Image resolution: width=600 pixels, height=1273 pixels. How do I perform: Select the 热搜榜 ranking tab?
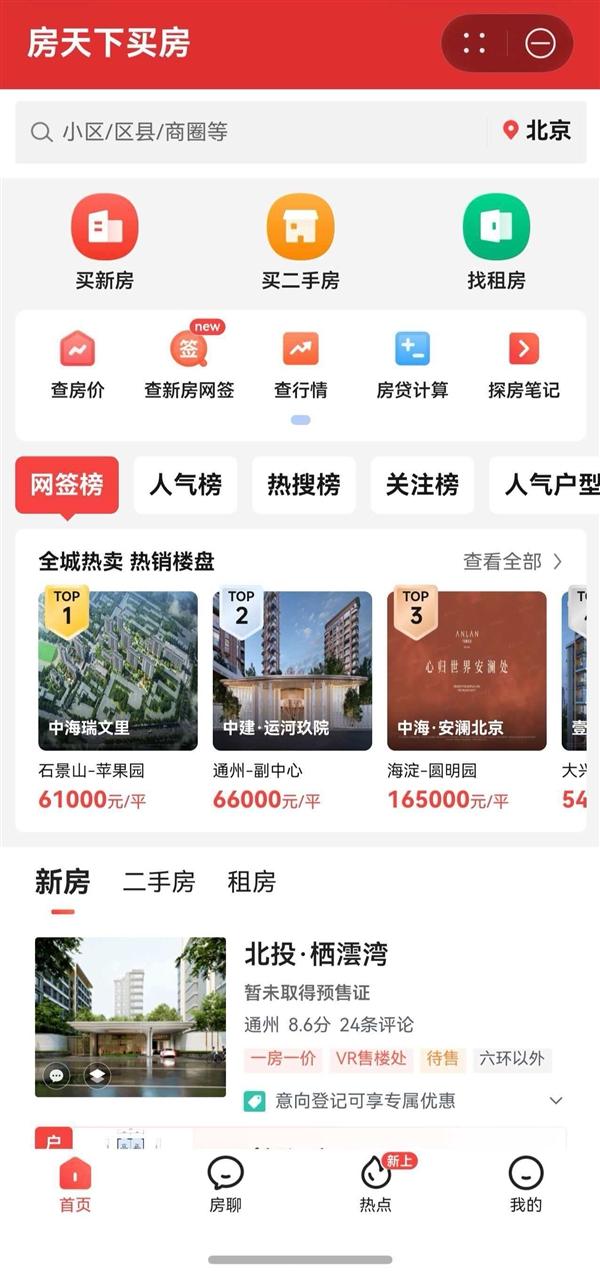[303, 485]
